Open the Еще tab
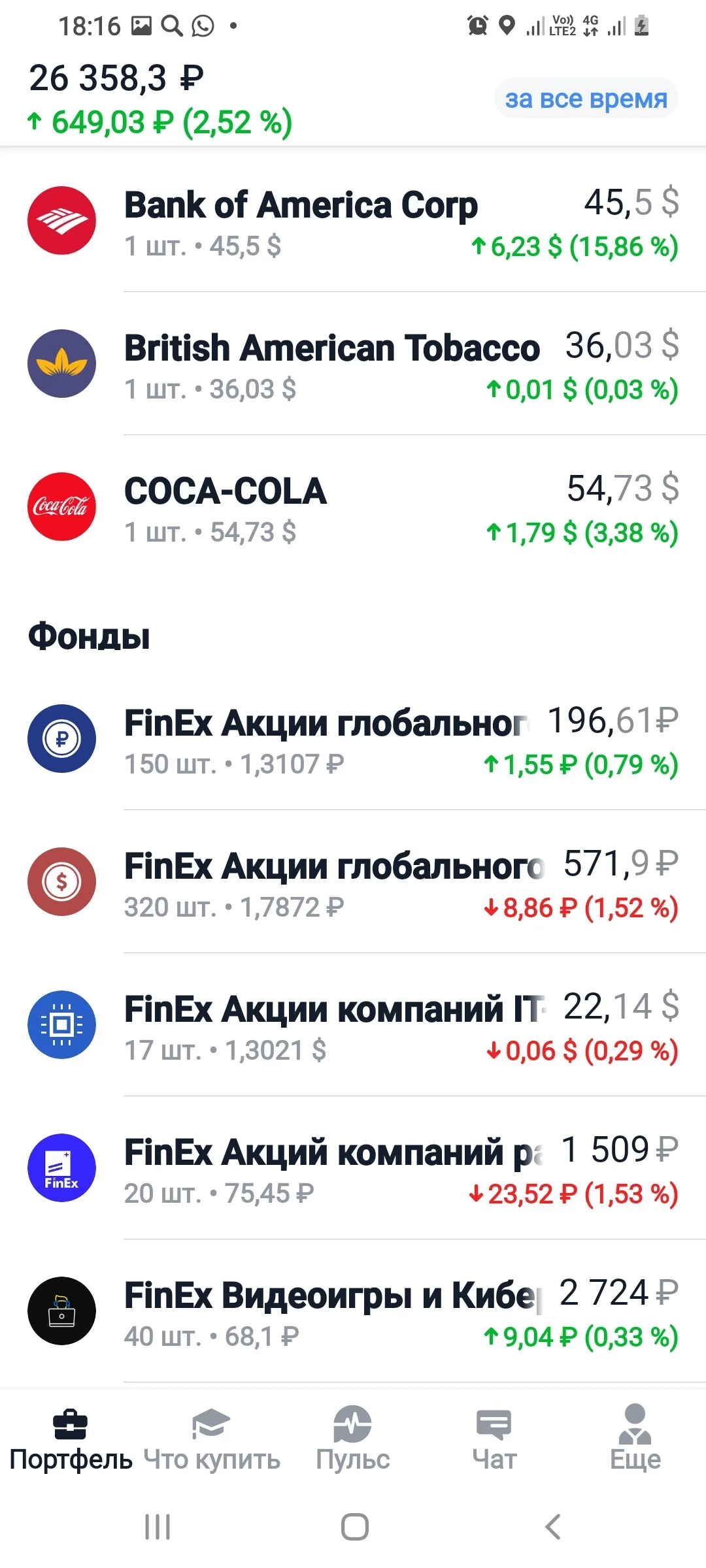The width and height of the screenshot is (706, 1568). 635,1439
